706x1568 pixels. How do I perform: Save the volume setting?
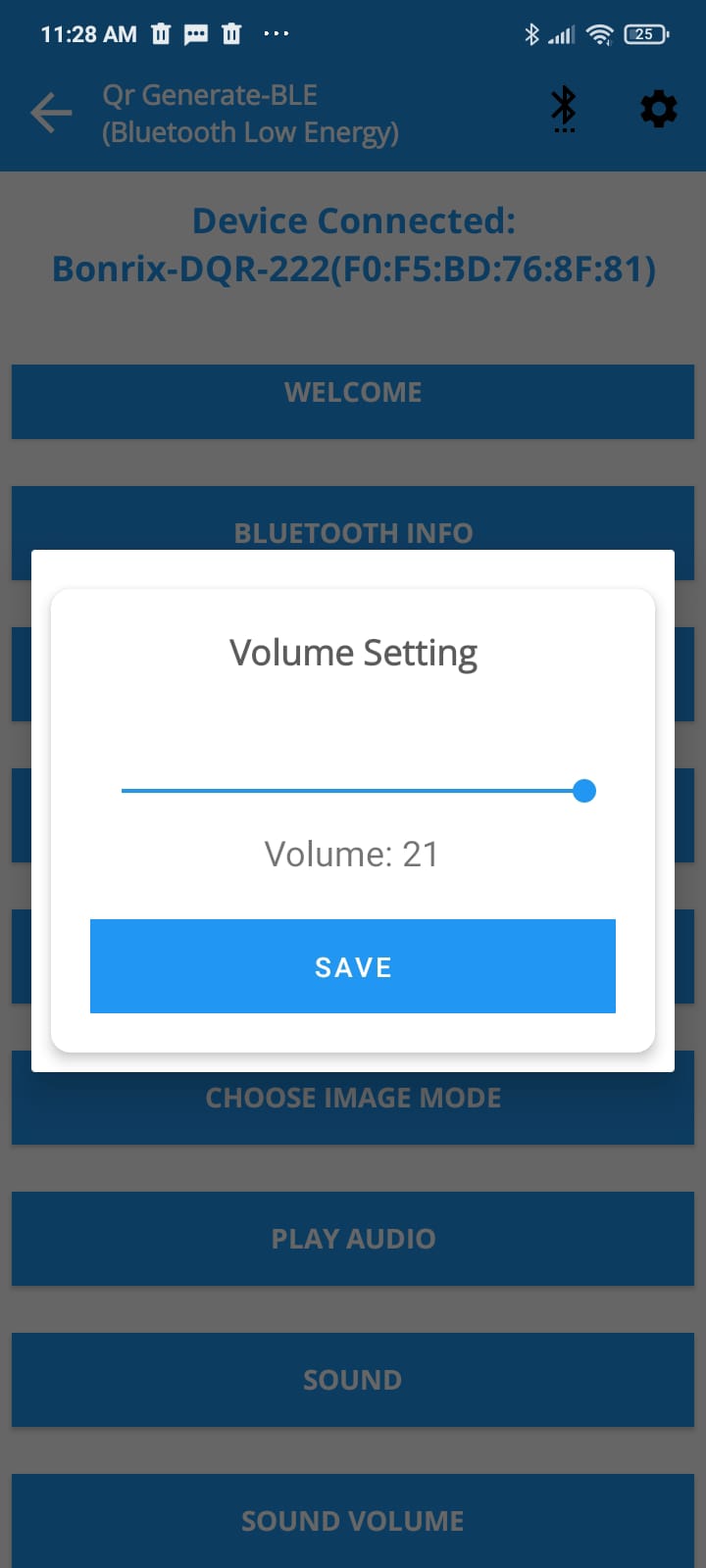click(x=353, y=966)
